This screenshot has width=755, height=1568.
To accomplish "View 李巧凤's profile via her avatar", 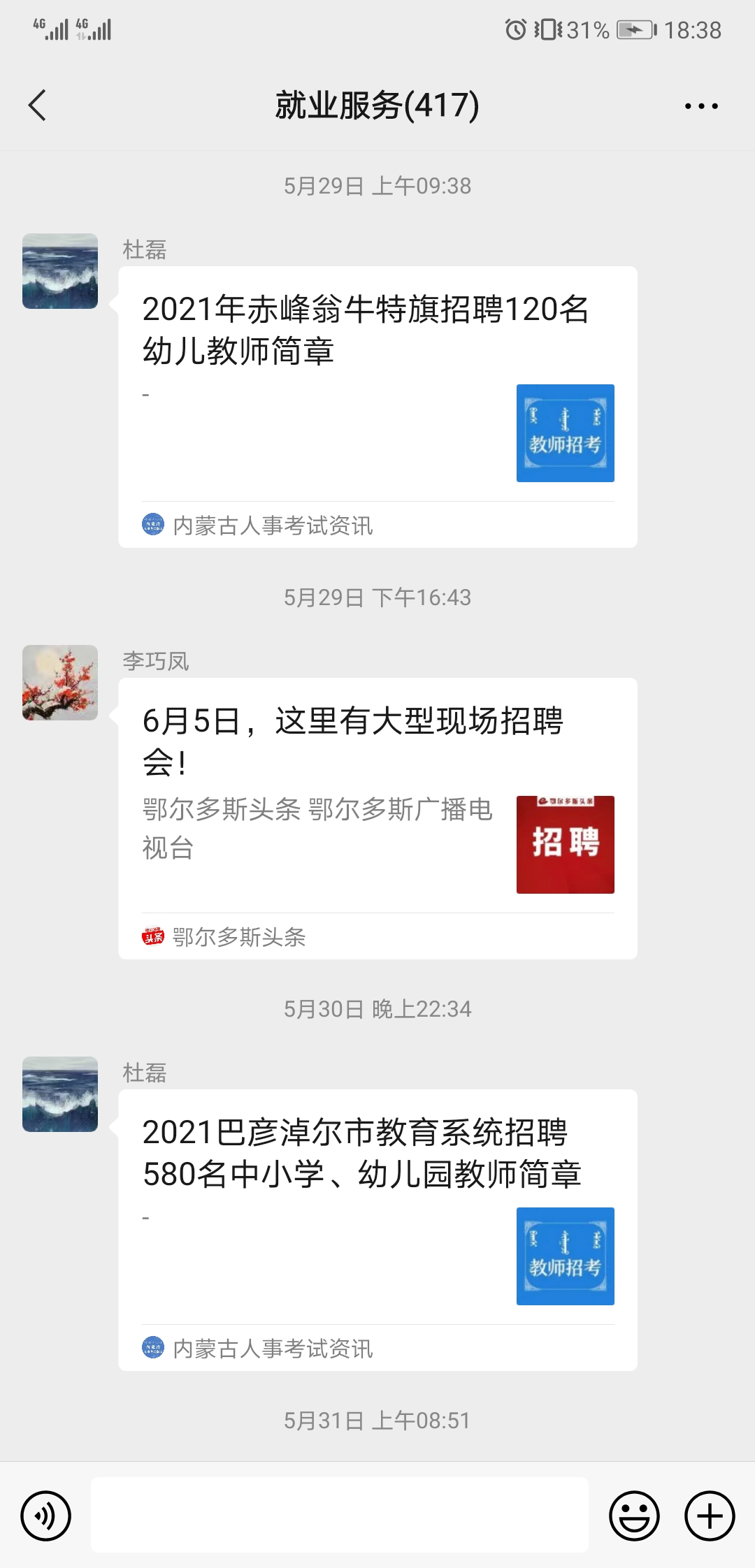I will 60,683.
